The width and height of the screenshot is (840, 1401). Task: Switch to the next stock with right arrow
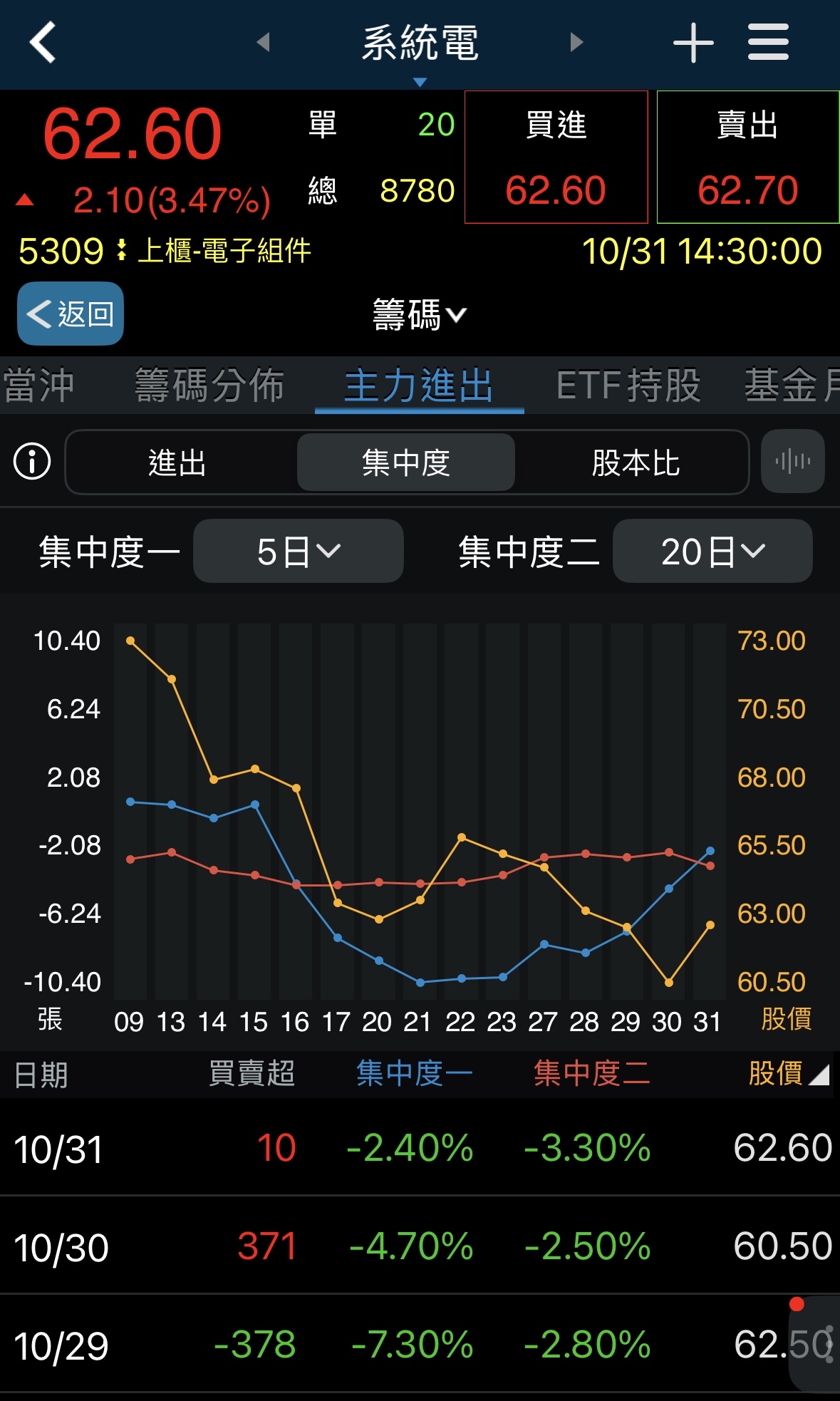point(576,43)
